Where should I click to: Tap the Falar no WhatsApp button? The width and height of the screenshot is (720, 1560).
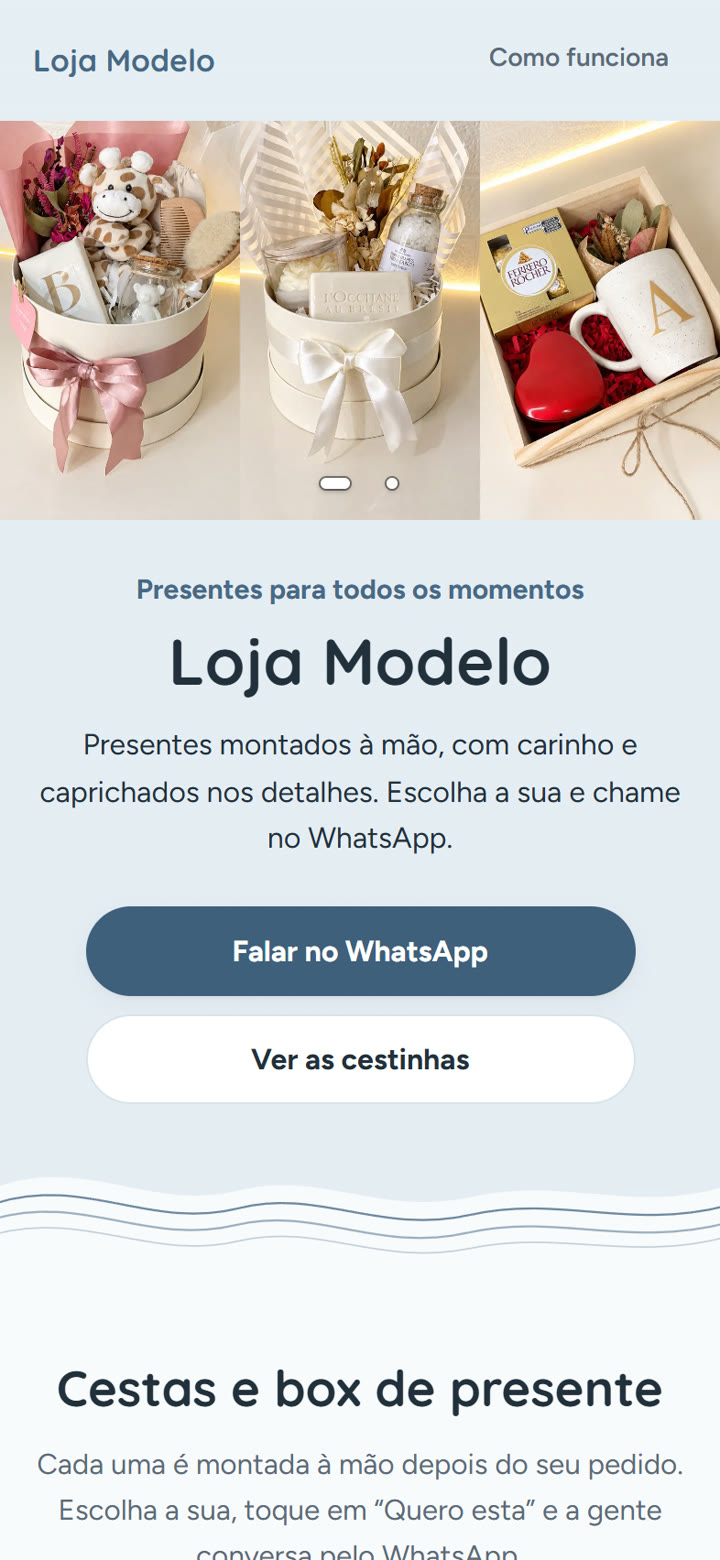coord(360,951)
